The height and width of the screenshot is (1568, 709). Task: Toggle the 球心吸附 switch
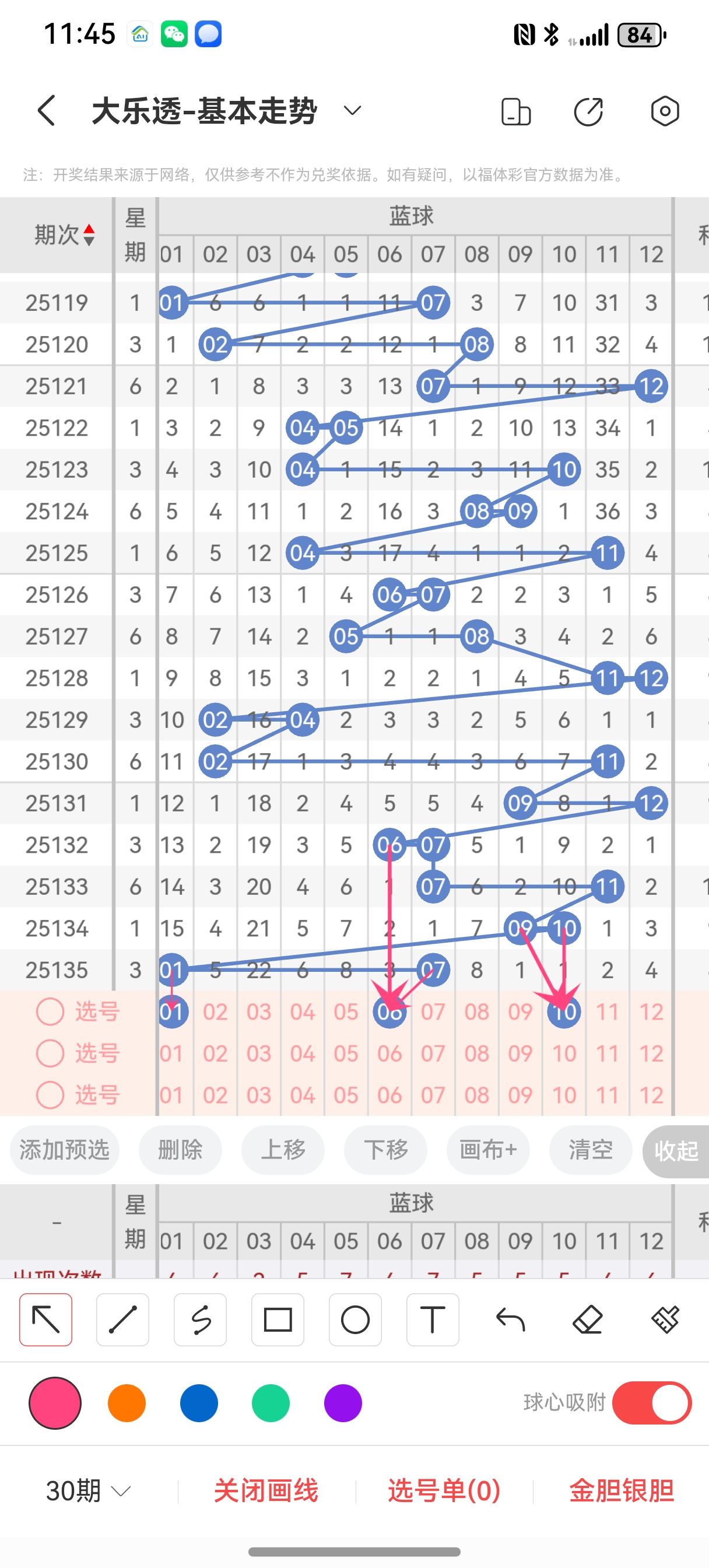point(651,1403)
